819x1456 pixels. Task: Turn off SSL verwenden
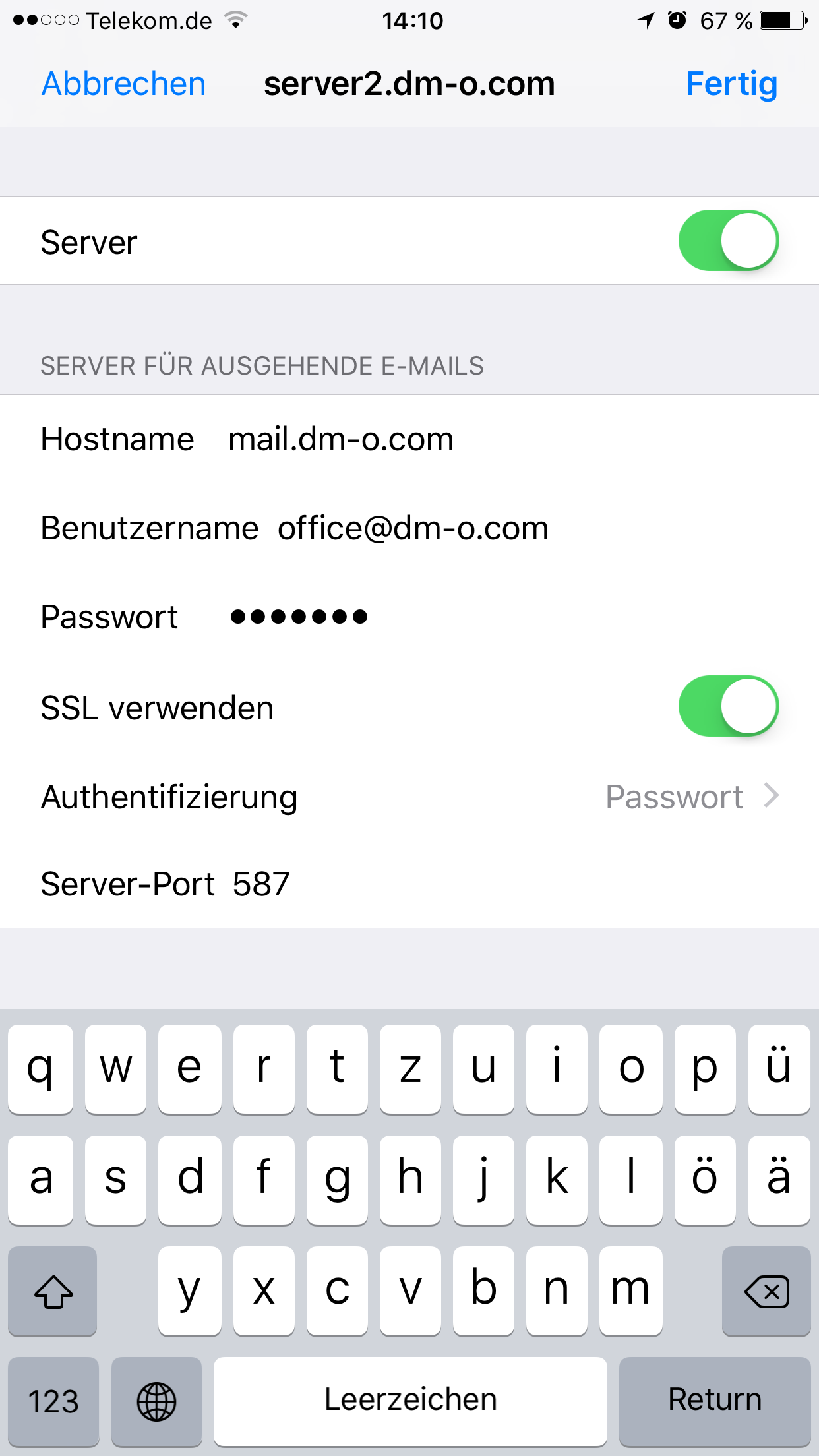[x=729, y=706]
